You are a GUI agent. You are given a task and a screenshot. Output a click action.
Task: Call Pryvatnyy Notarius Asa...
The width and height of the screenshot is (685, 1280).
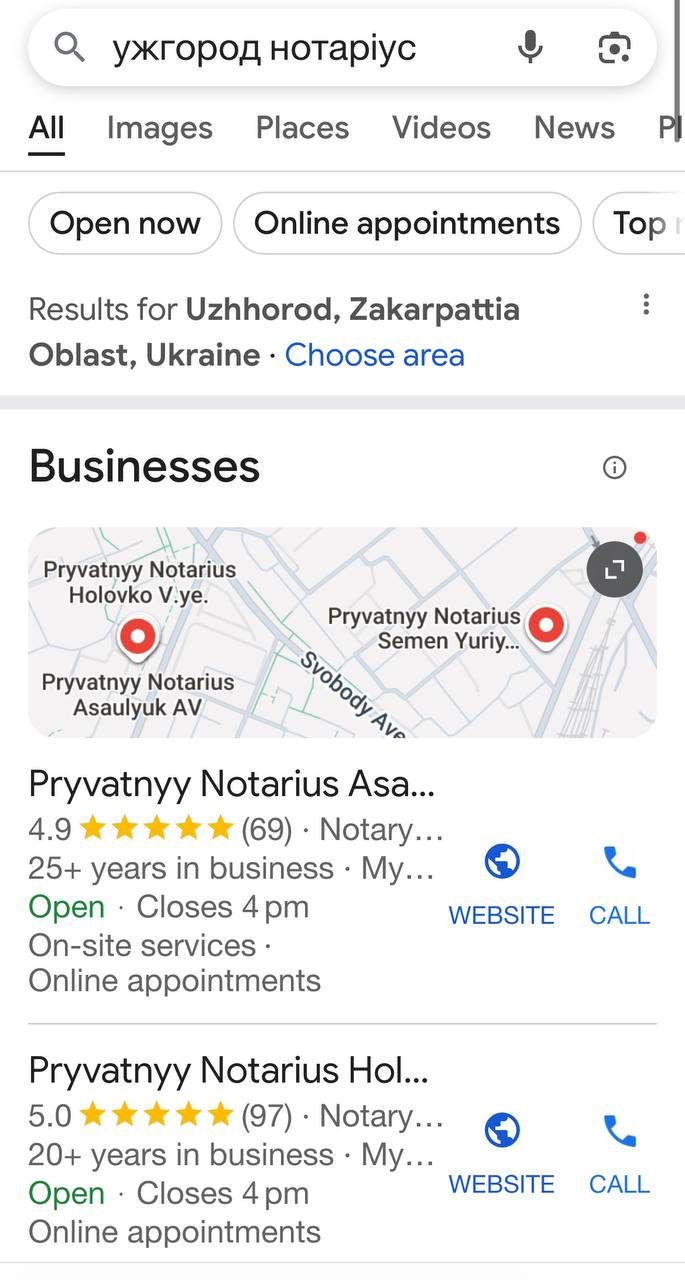619,885
